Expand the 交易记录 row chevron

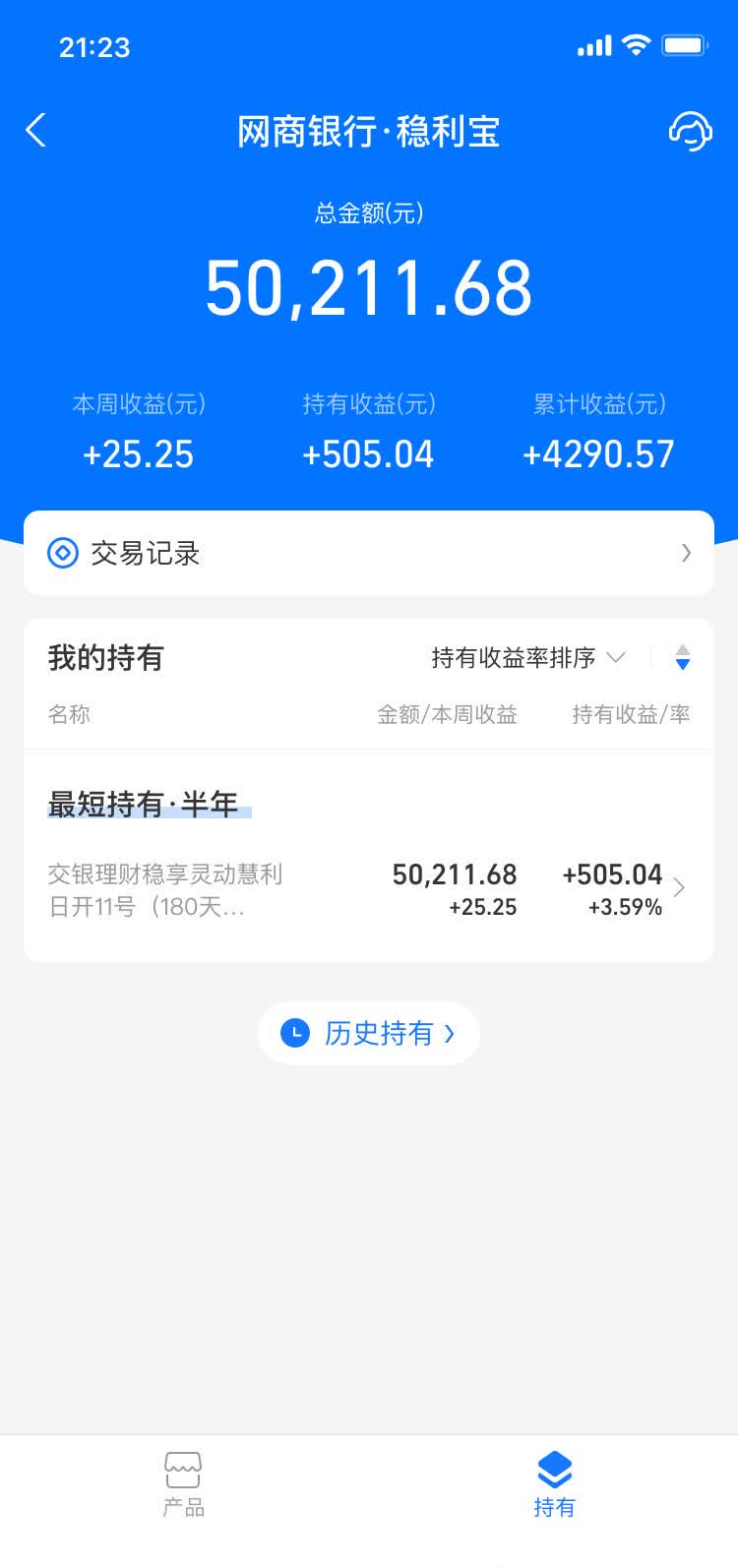coord(686,553)
